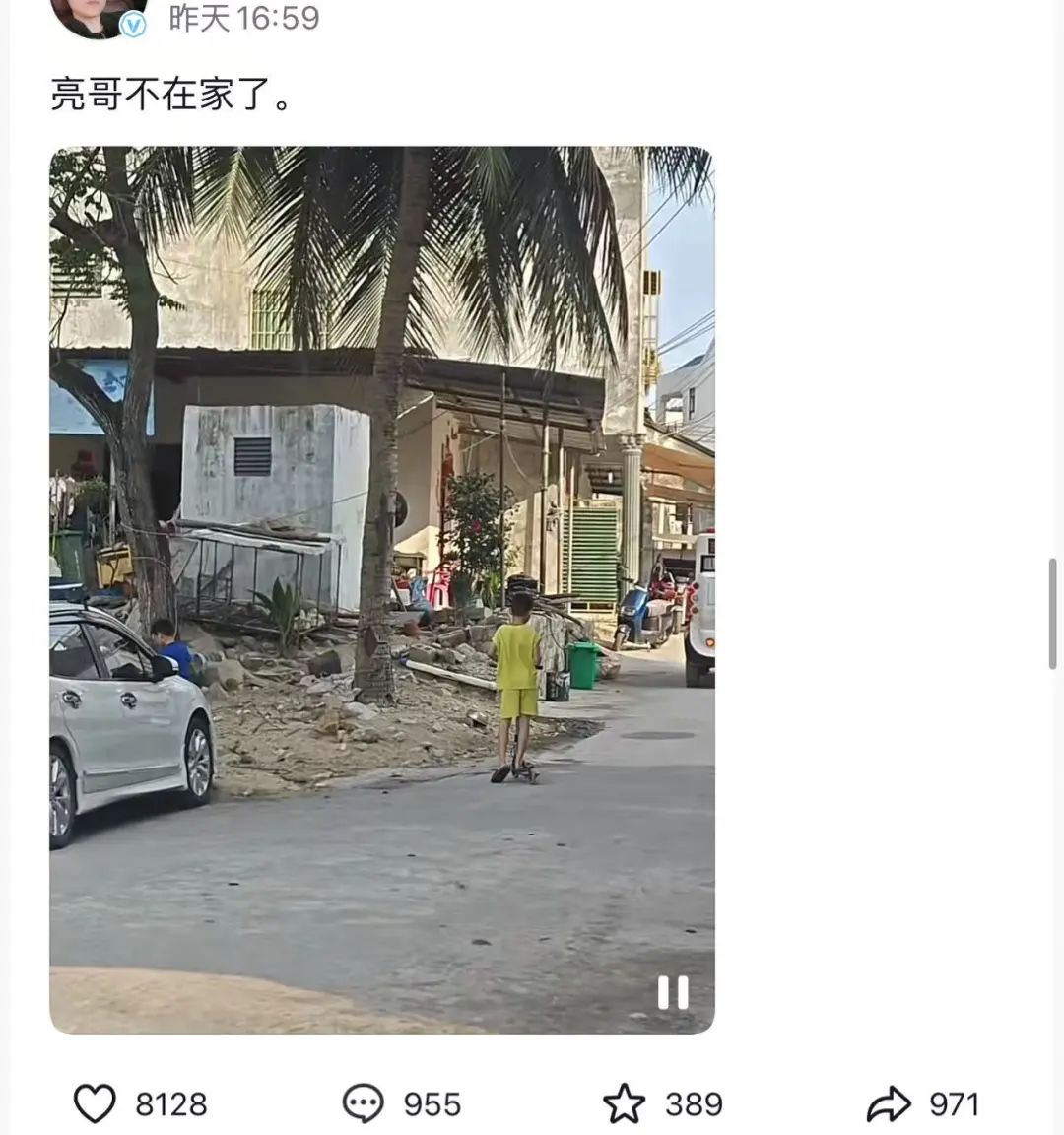Pause the playing video

pos(673,992)
